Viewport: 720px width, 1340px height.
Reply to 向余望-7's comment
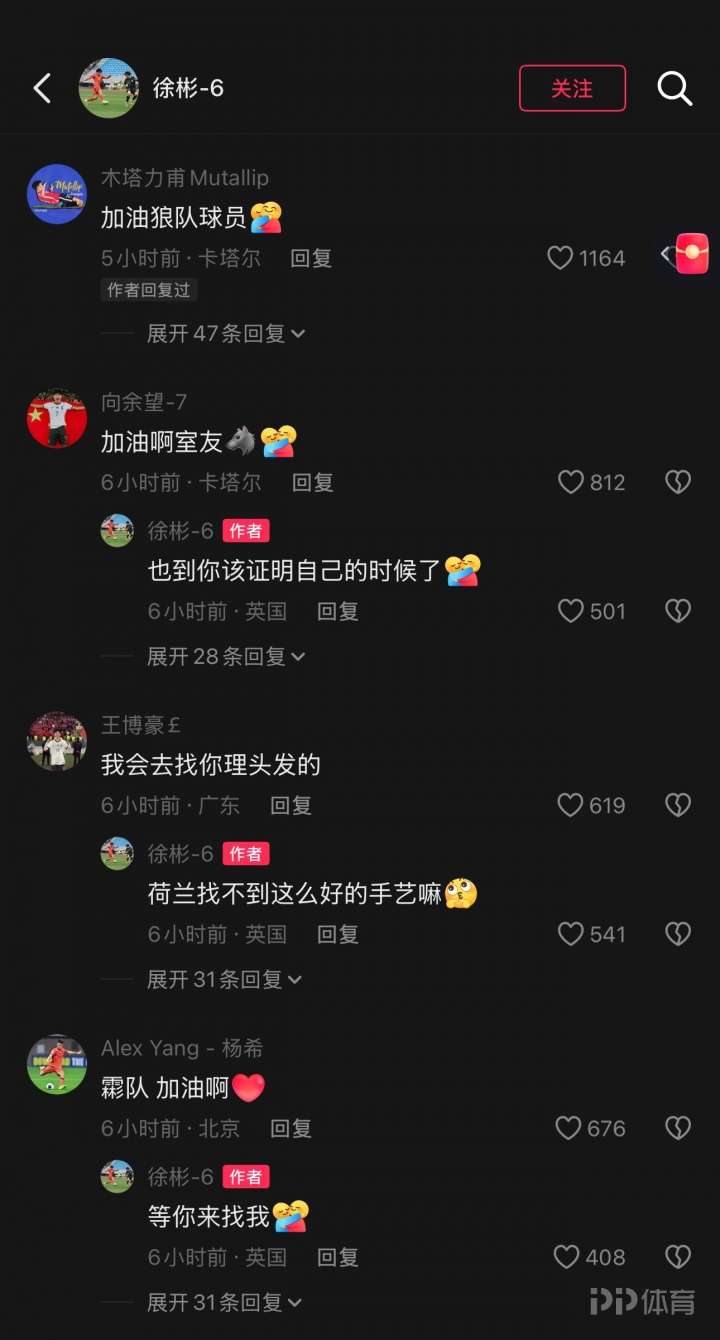pos(312,483)
